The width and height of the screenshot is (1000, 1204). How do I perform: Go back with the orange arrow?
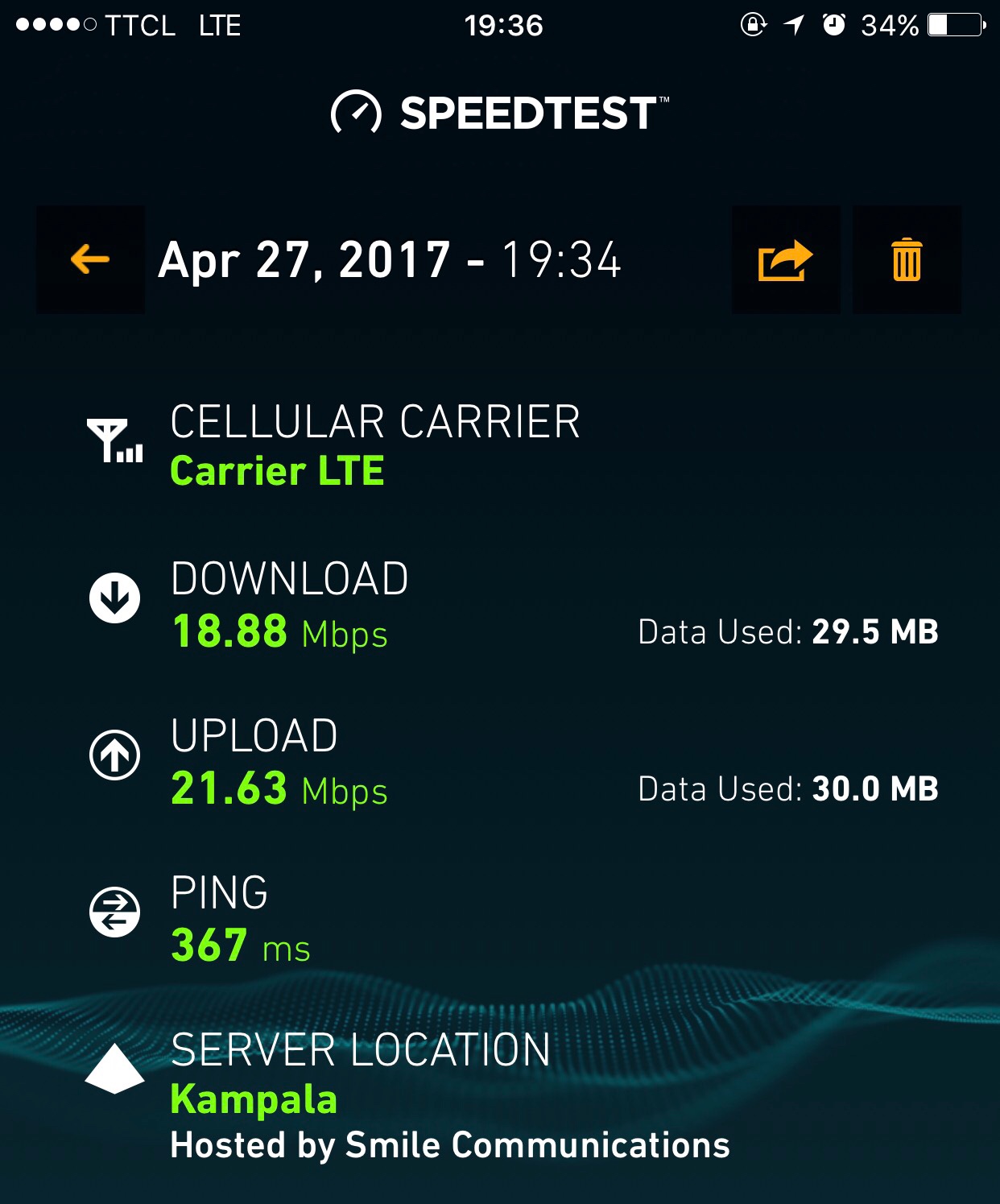[90, 259]
